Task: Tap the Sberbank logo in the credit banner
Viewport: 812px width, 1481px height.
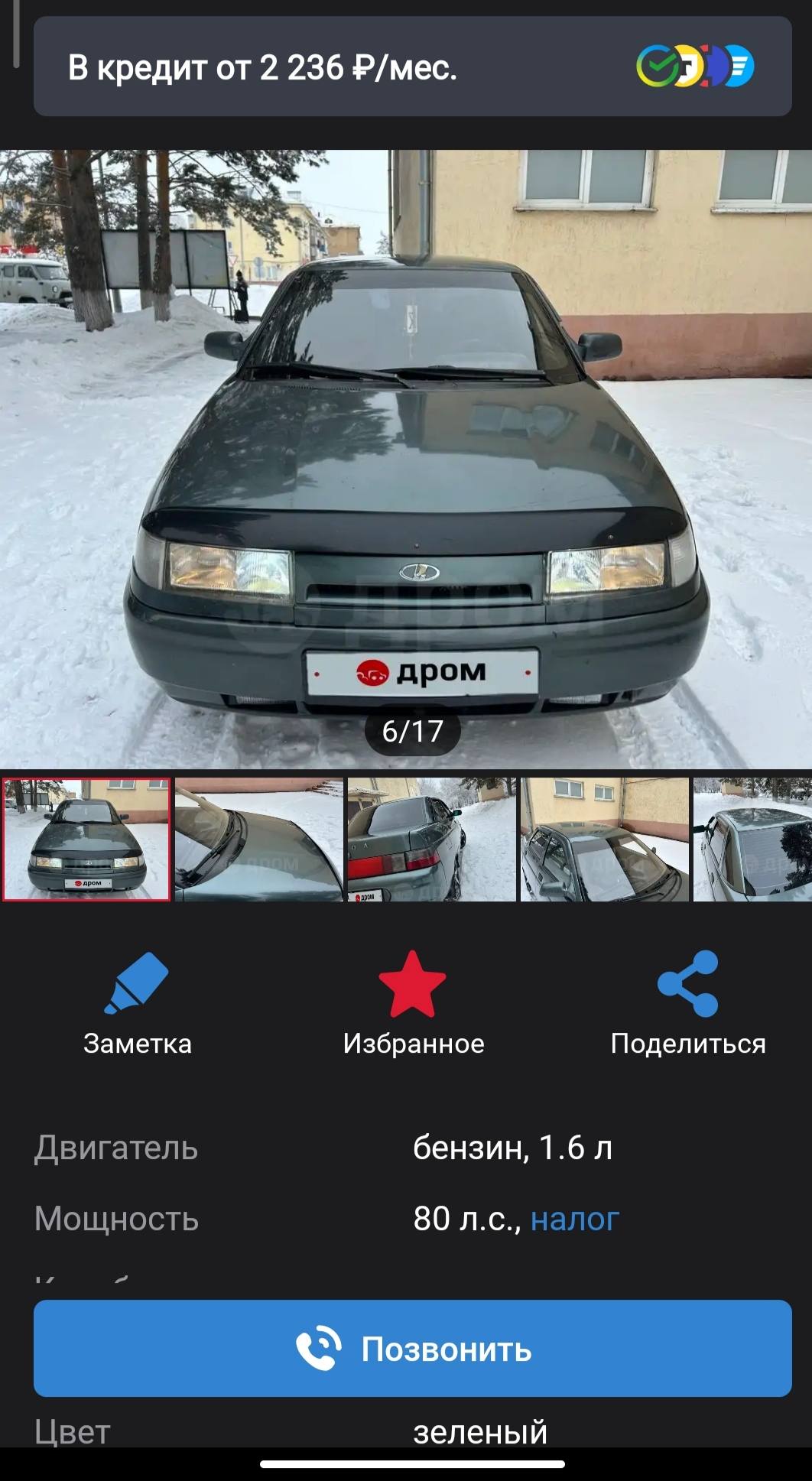Action: point(656,66)
